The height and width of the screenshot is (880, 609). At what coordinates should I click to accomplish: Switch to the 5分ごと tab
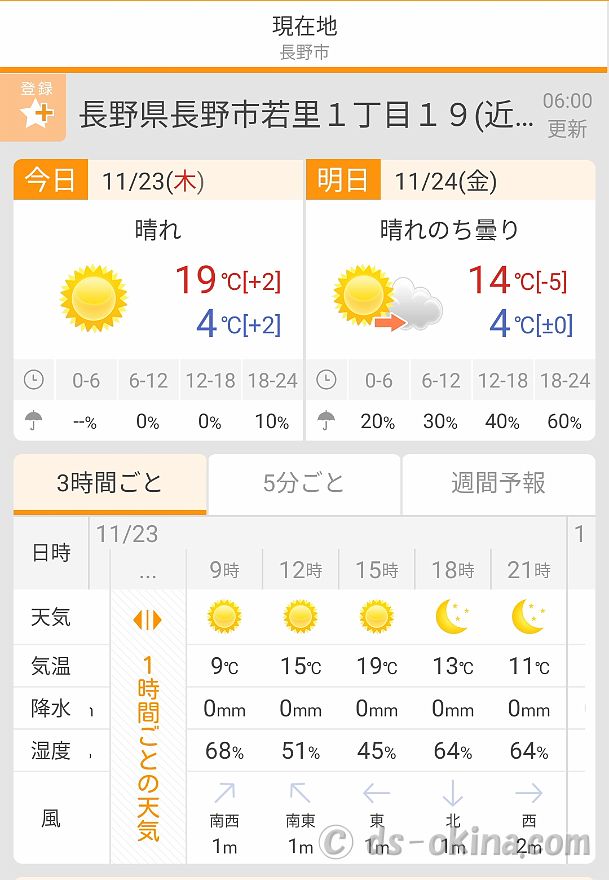coord(304,484)
